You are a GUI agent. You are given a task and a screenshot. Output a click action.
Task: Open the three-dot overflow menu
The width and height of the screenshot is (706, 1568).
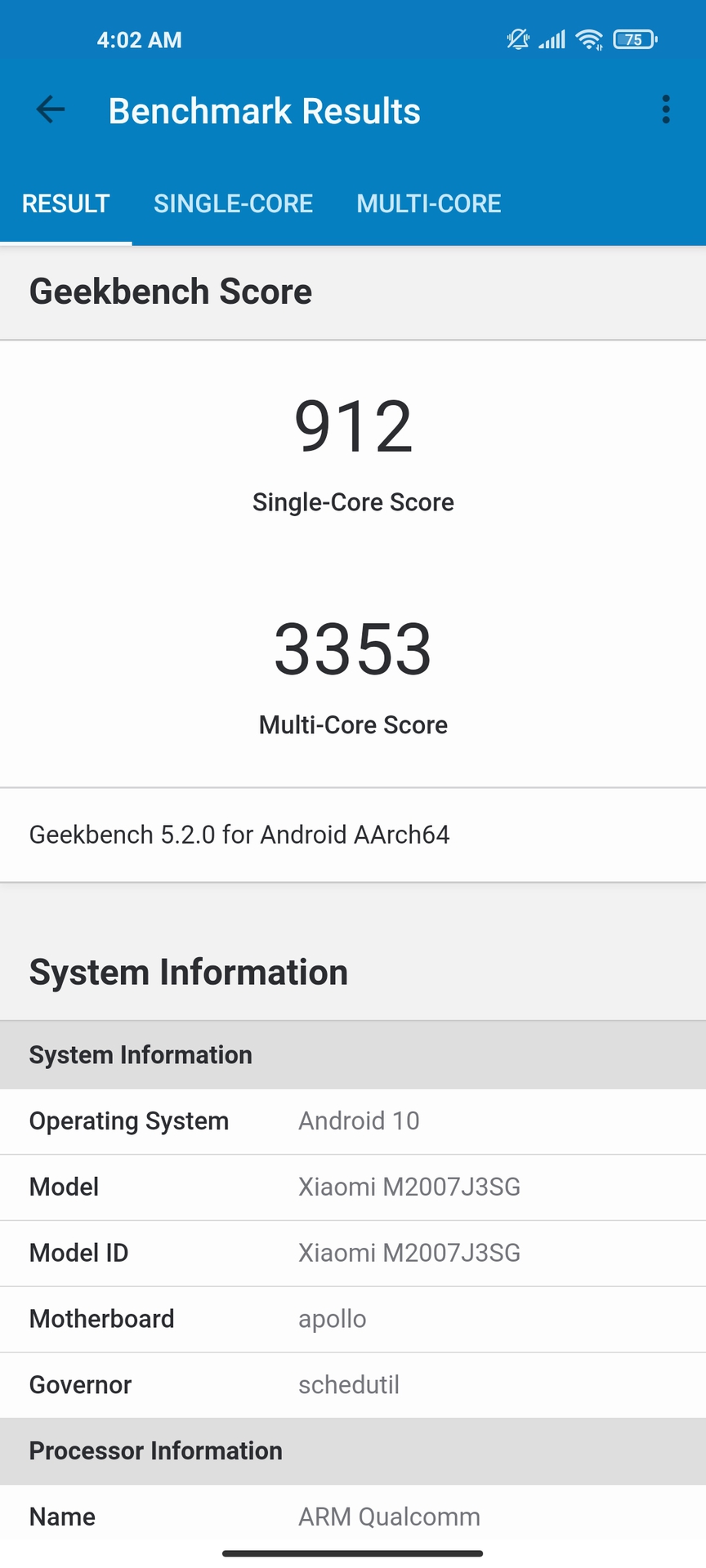(x=666, y=109)
